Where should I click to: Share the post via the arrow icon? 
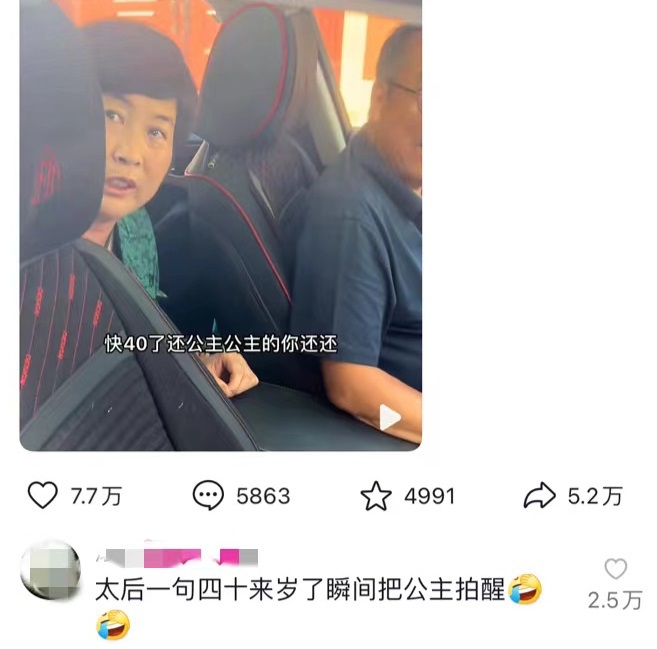(539, 496)
